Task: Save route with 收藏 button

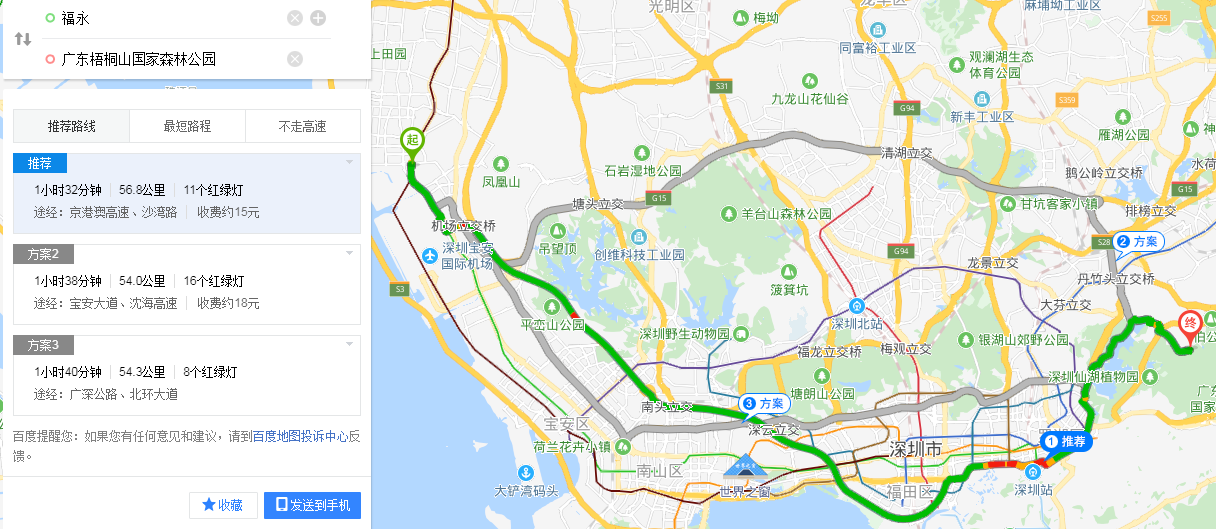Action: pos(223,505)
